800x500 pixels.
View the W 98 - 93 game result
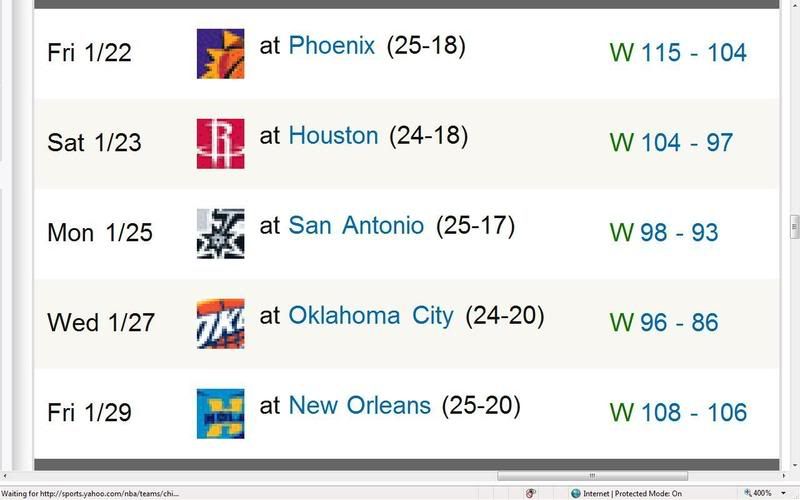coord(664,233)
